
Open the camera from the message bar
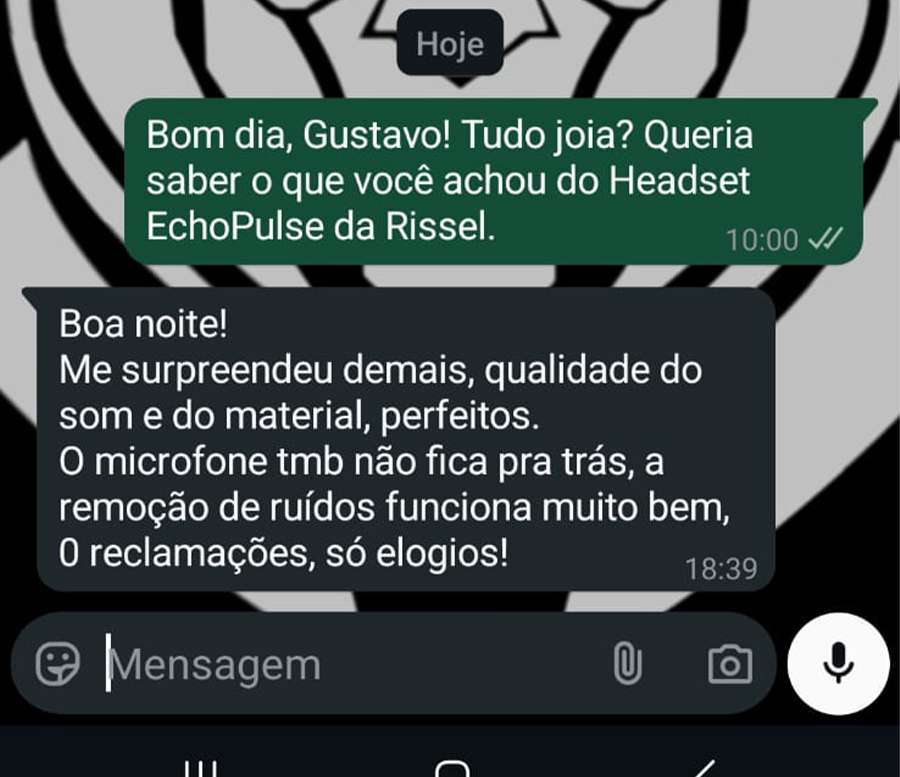coord(729,664)
